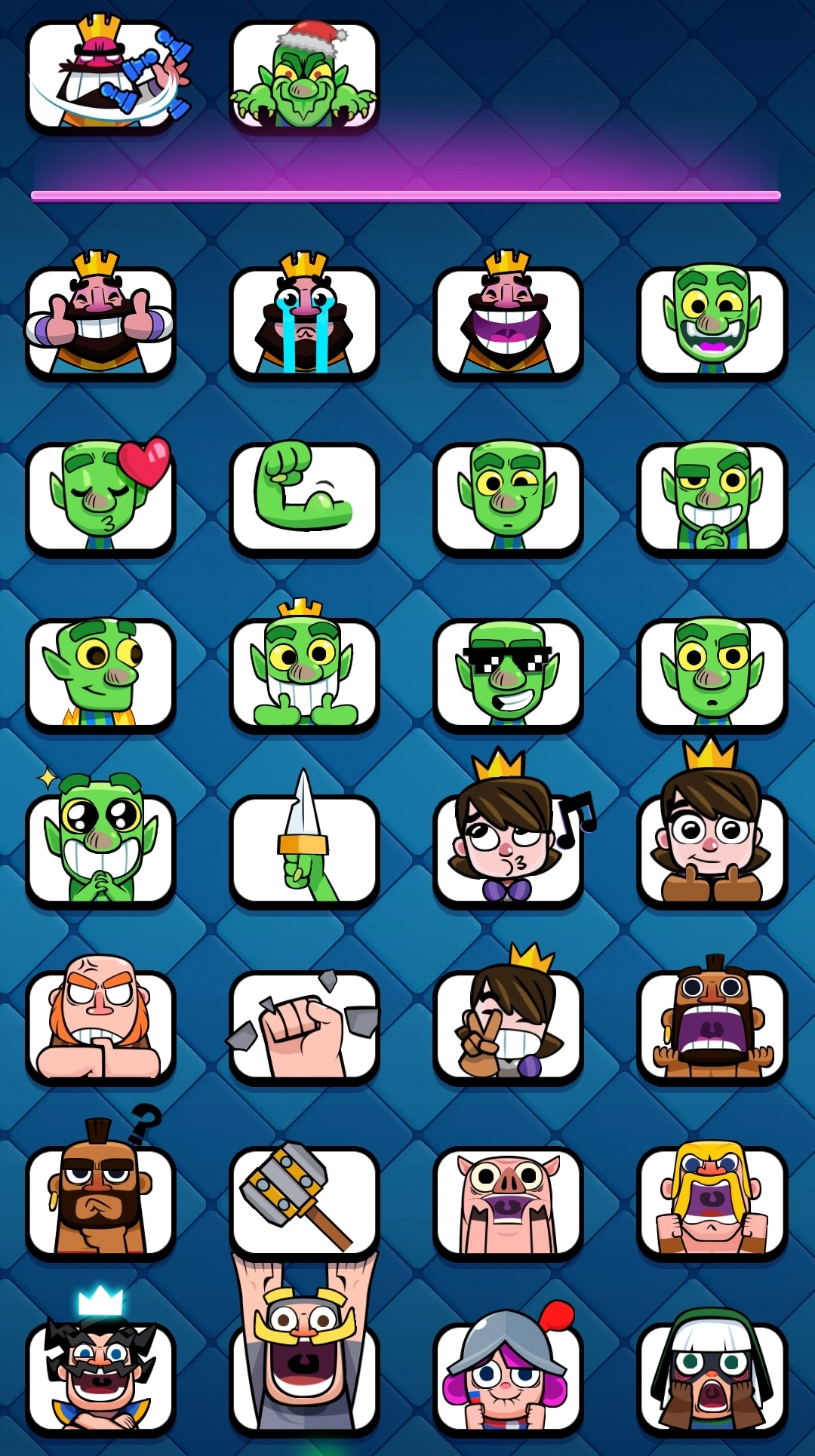Tap the green flexing arm emote
Screen dimensions: 815x1456
click(304, 496)
